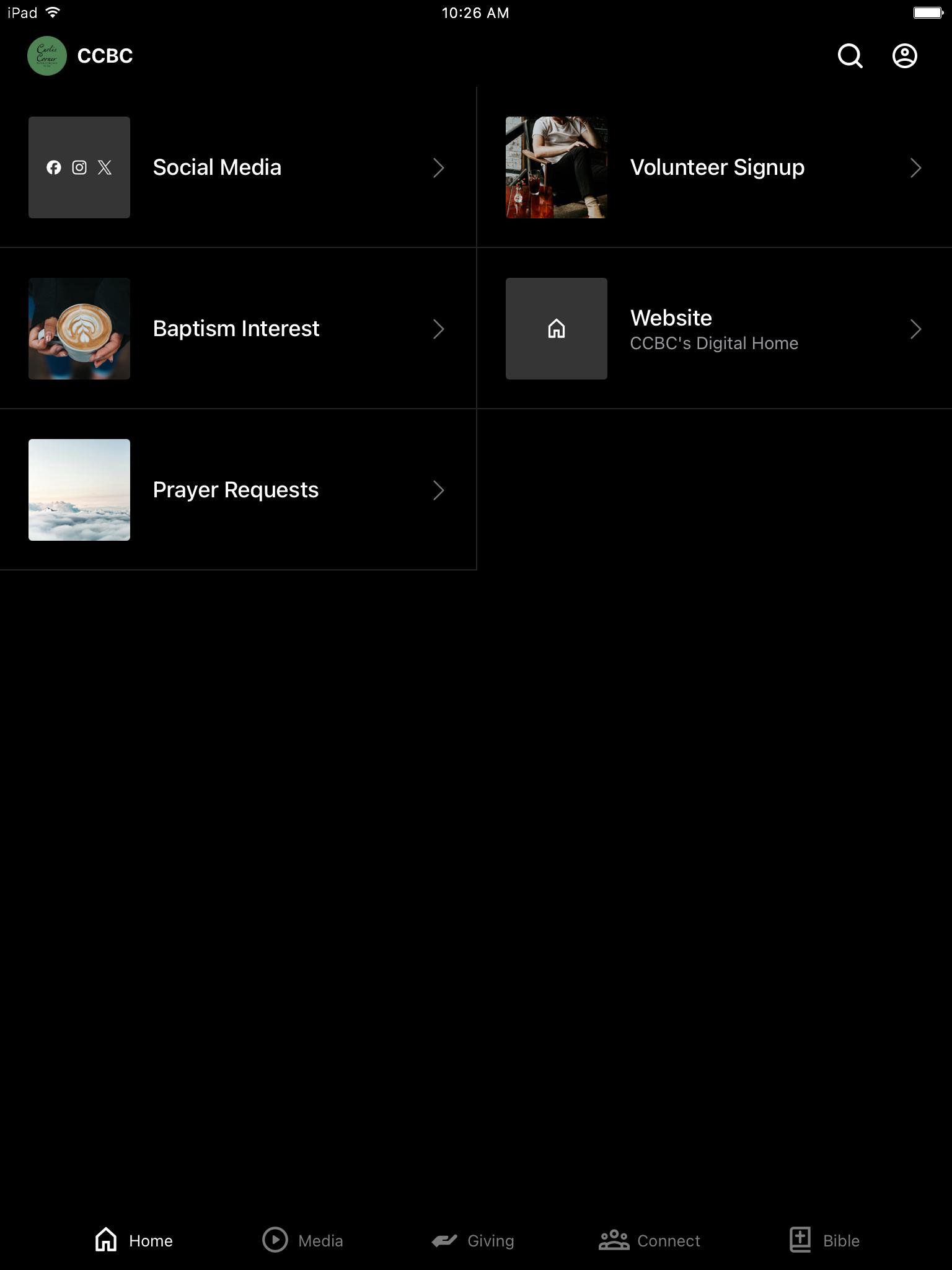This screenshot has width=952, height=1270.
Task: Open the Social Media row
Action: (238, 167)
